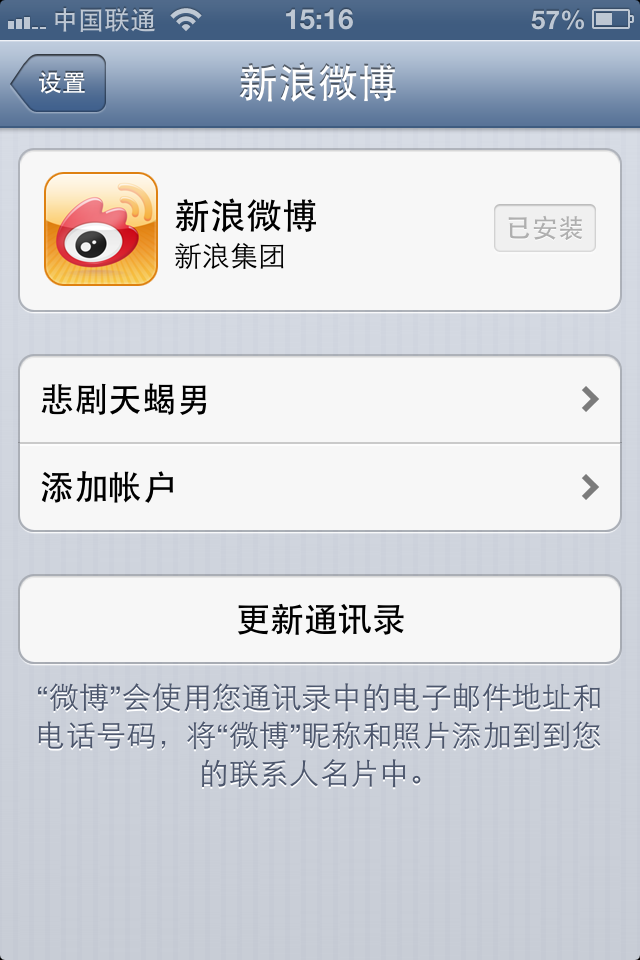Open the 悲剧天蝎男 account
The width and height of the screenshot is (640, 960).
(x=320, y=400)
